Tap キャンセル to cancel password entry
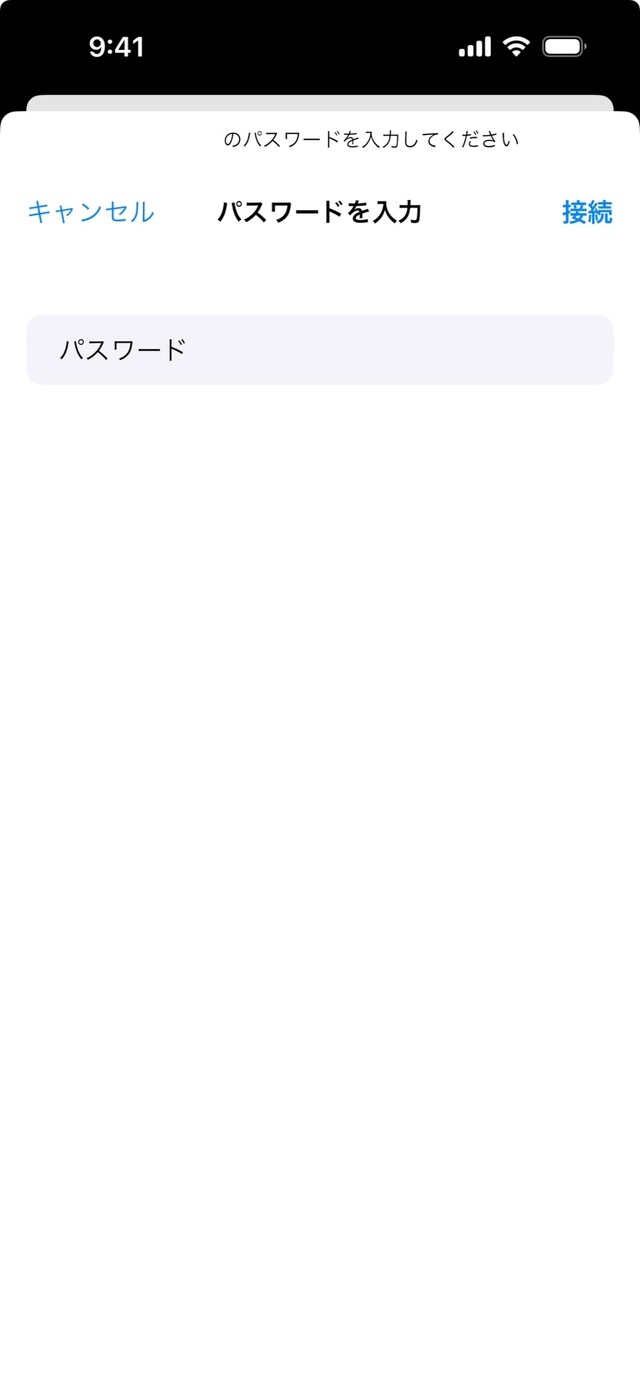 pyautogui.click(x=91, y=212)
